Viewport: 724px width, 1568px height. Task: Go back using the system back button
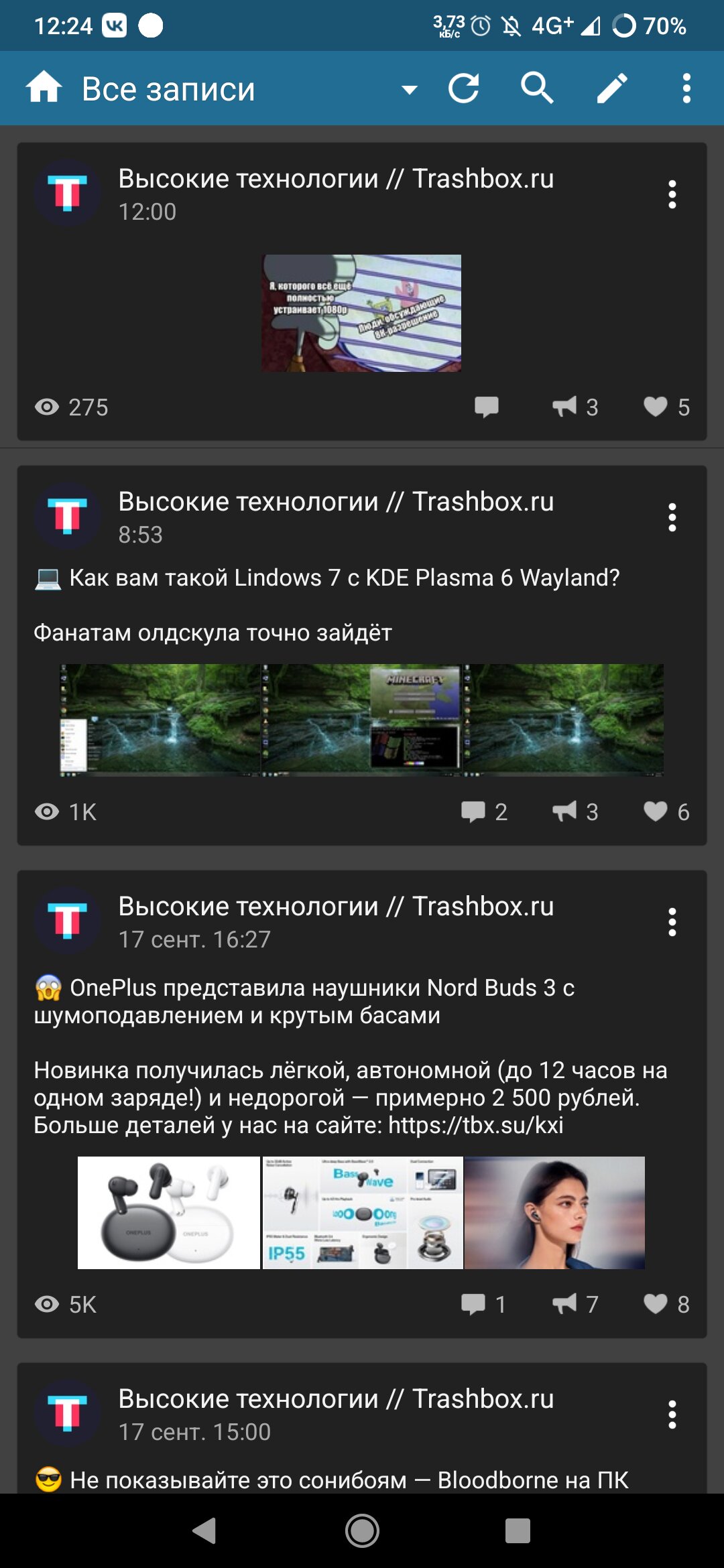204,1530
